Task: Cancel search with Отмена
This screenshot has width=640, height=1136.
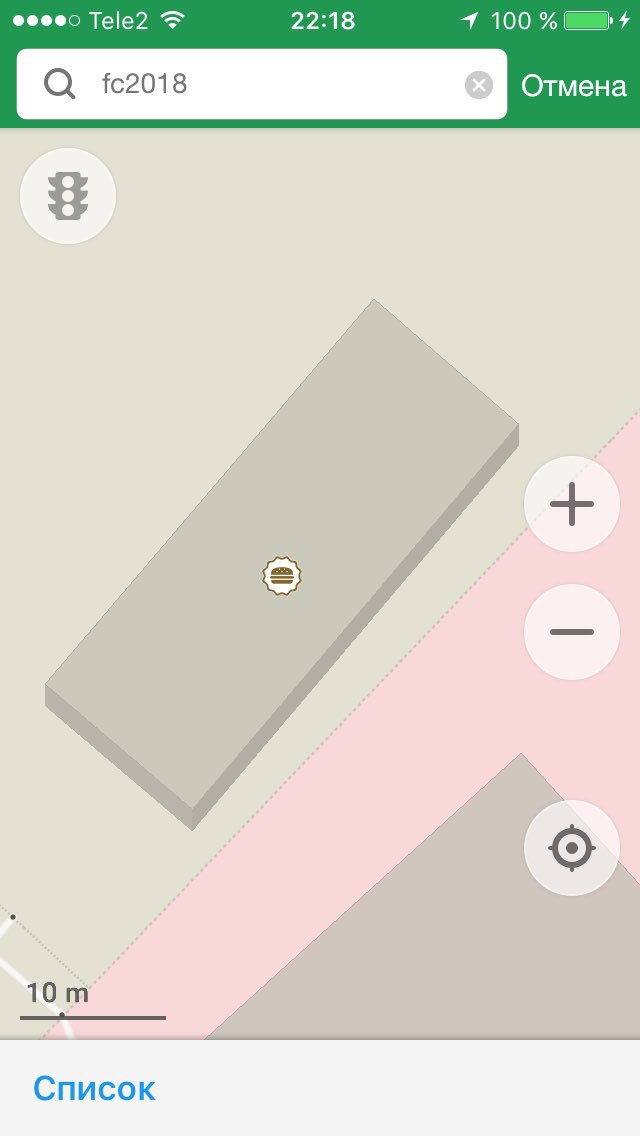Action: [x=573, y=85]
